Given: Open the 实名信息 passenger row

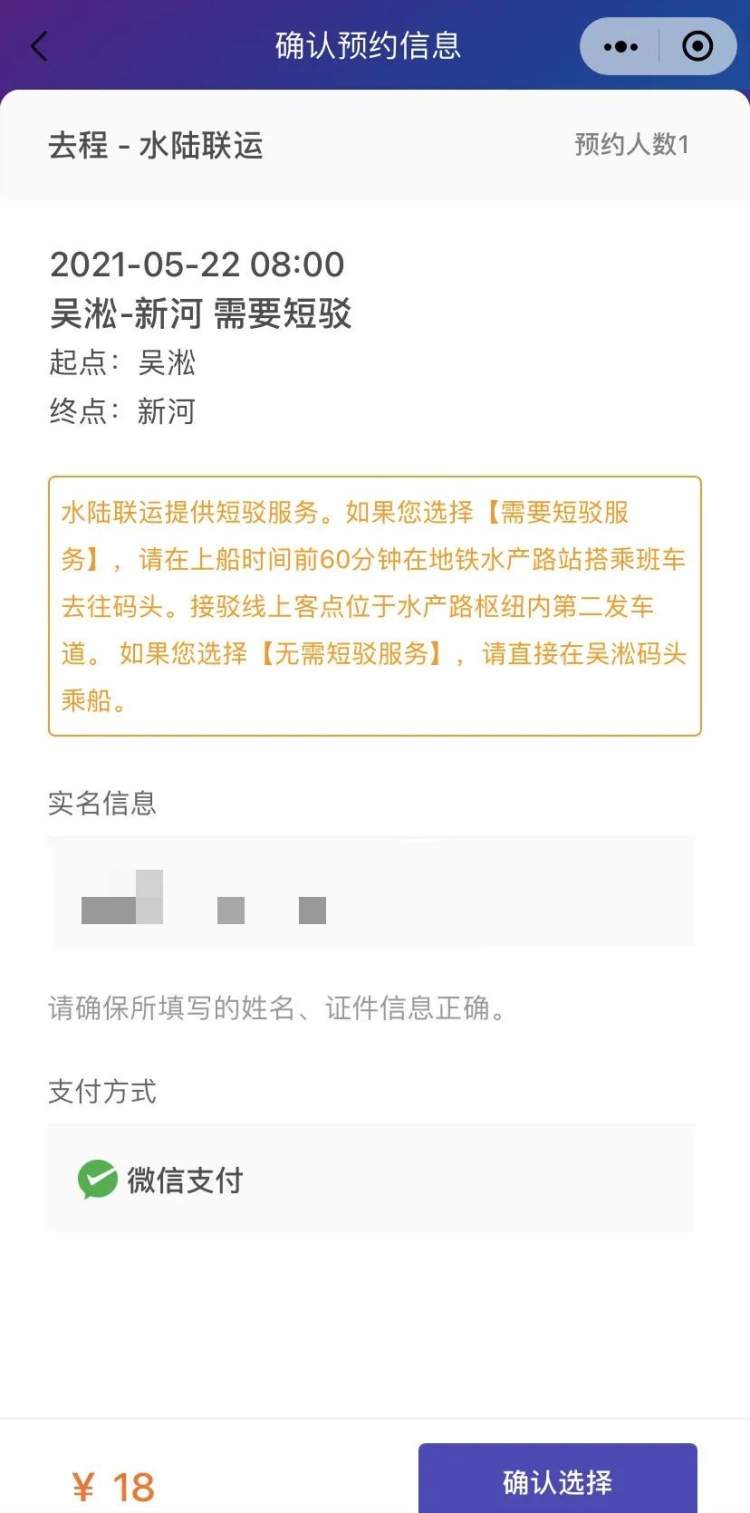Looking at the screenshot, I should (371, 892).
